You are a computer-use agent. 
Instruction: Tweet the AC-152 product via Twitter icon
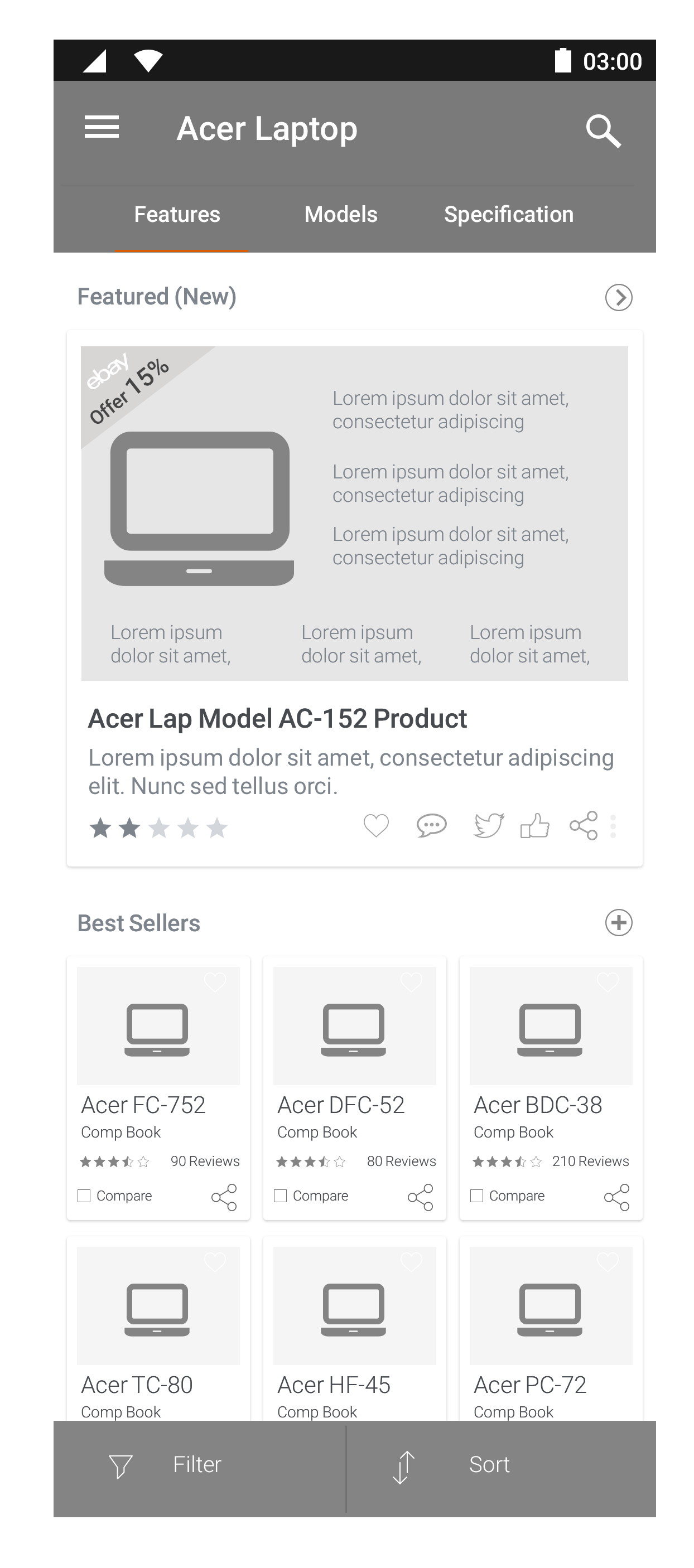pyautogui.click(x=488, y=826)
